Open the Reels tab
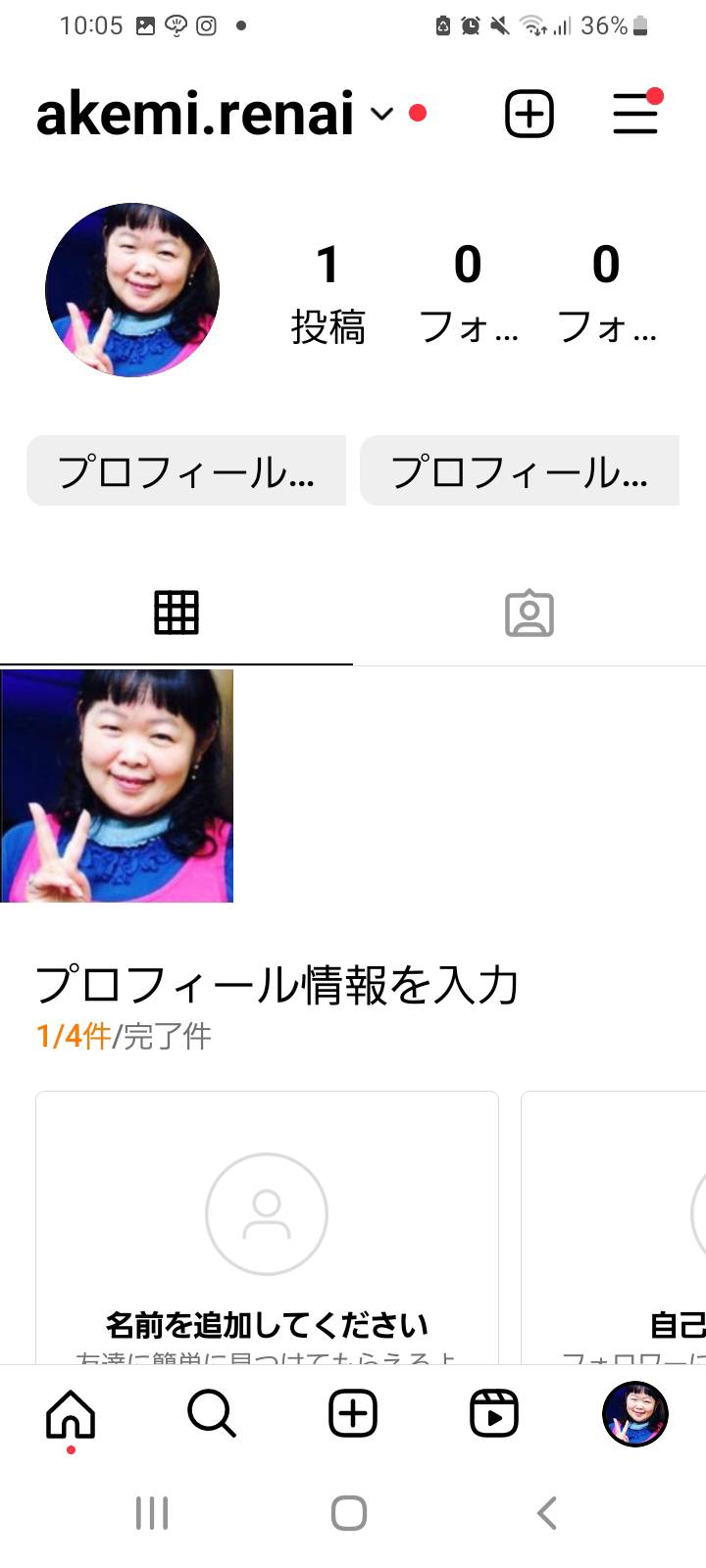The height and width of the screenshot is (1568, 706). 494,1414
